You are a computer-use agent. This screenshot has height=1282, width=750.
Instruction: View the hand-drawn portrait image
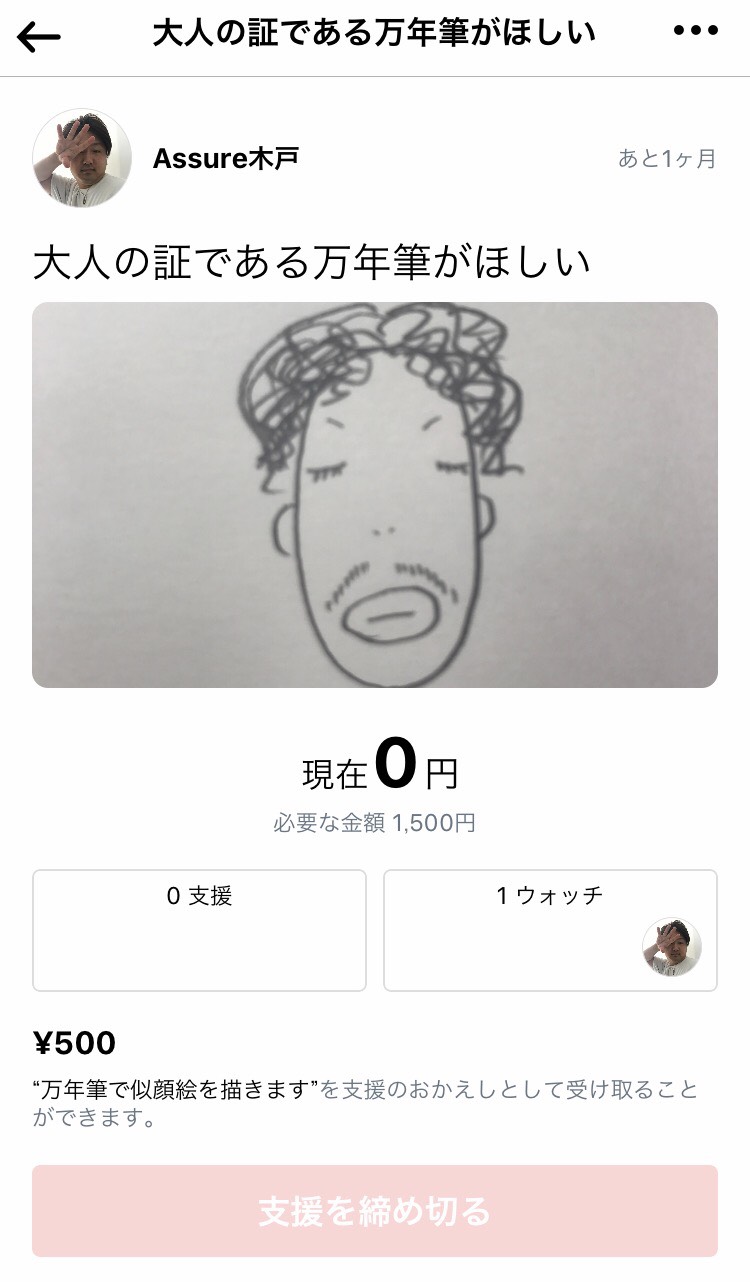[x=375, y=495]
